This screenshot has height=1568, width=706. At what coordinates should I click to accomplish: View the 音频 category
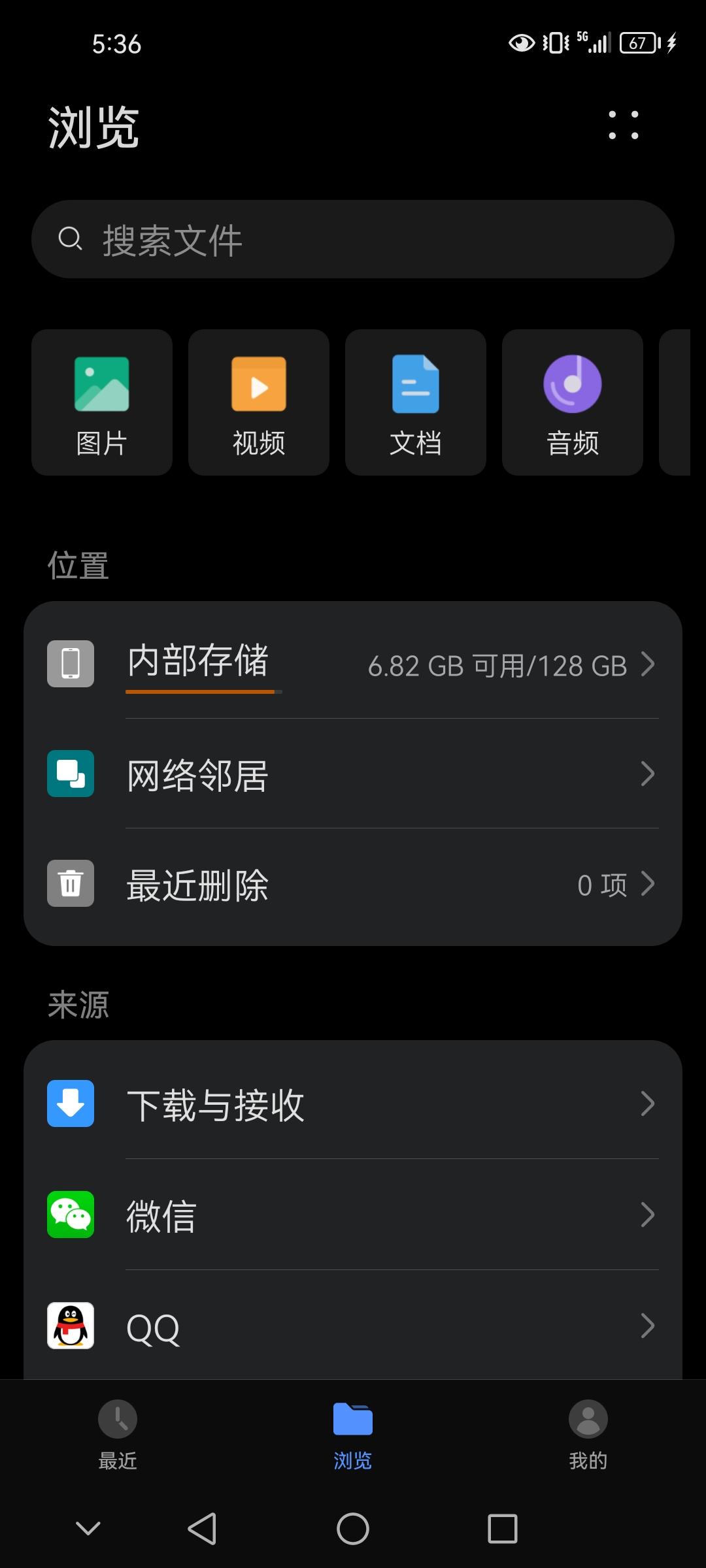point(573,402)
